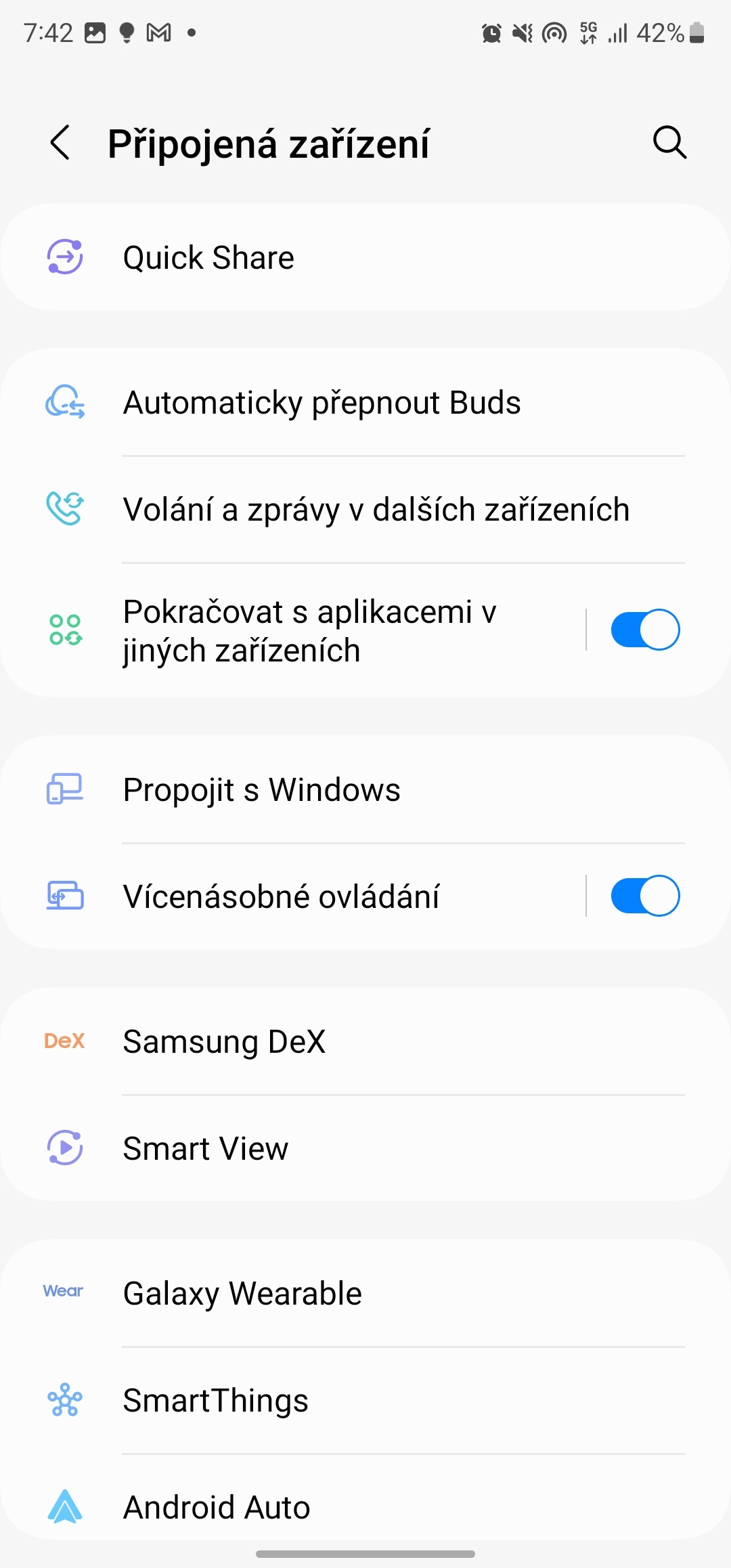Tap the Automaticky přepnout Buds earbuds icon

tap(64, 401)
